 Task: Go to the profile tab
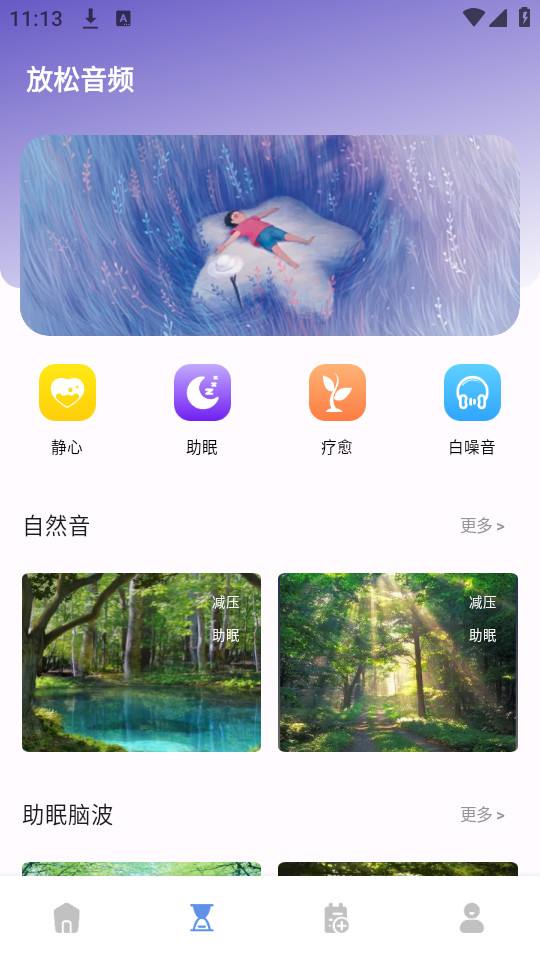click(x=472, y=918)
